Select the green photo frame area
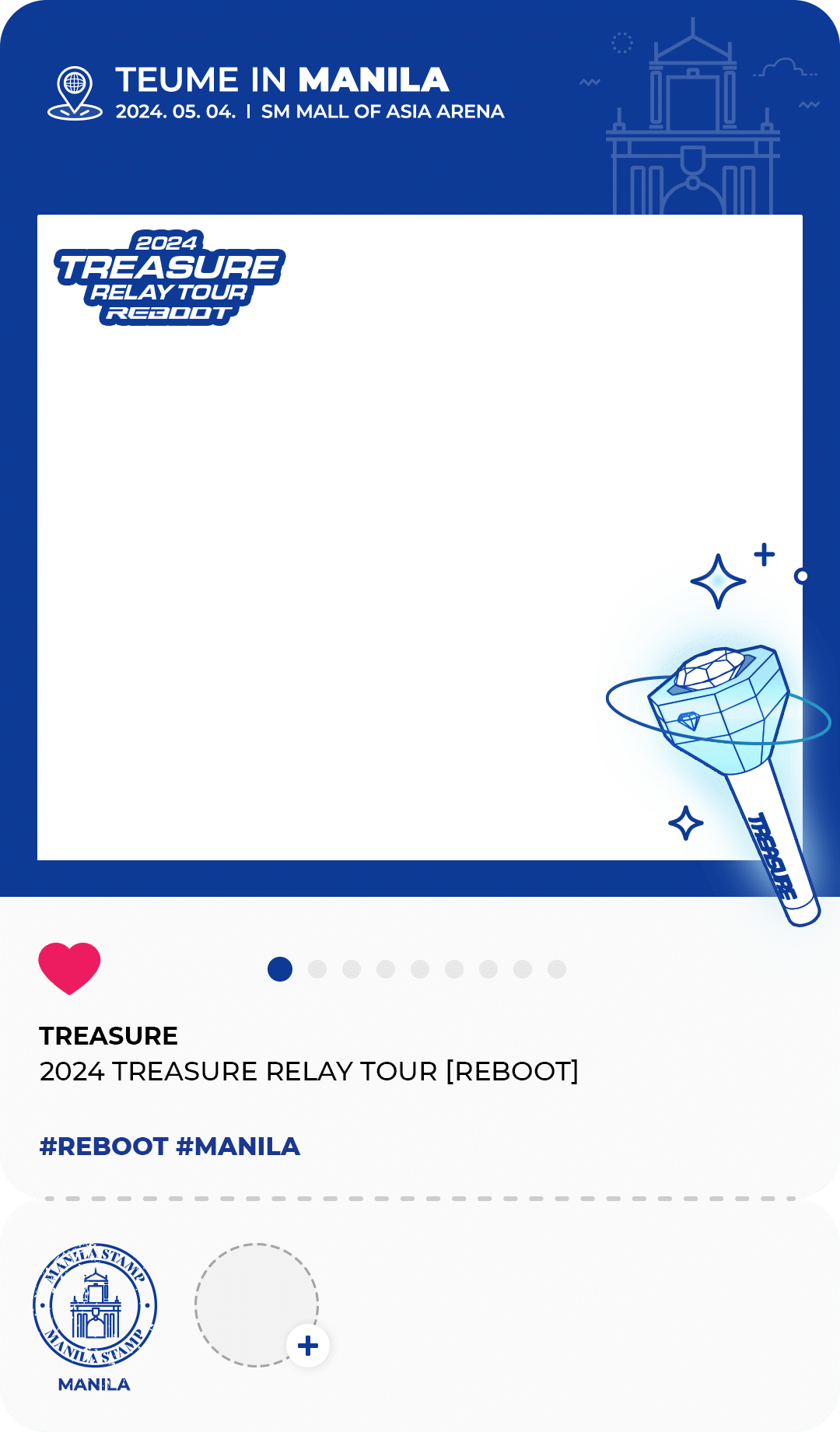 (x=350, y=506)
